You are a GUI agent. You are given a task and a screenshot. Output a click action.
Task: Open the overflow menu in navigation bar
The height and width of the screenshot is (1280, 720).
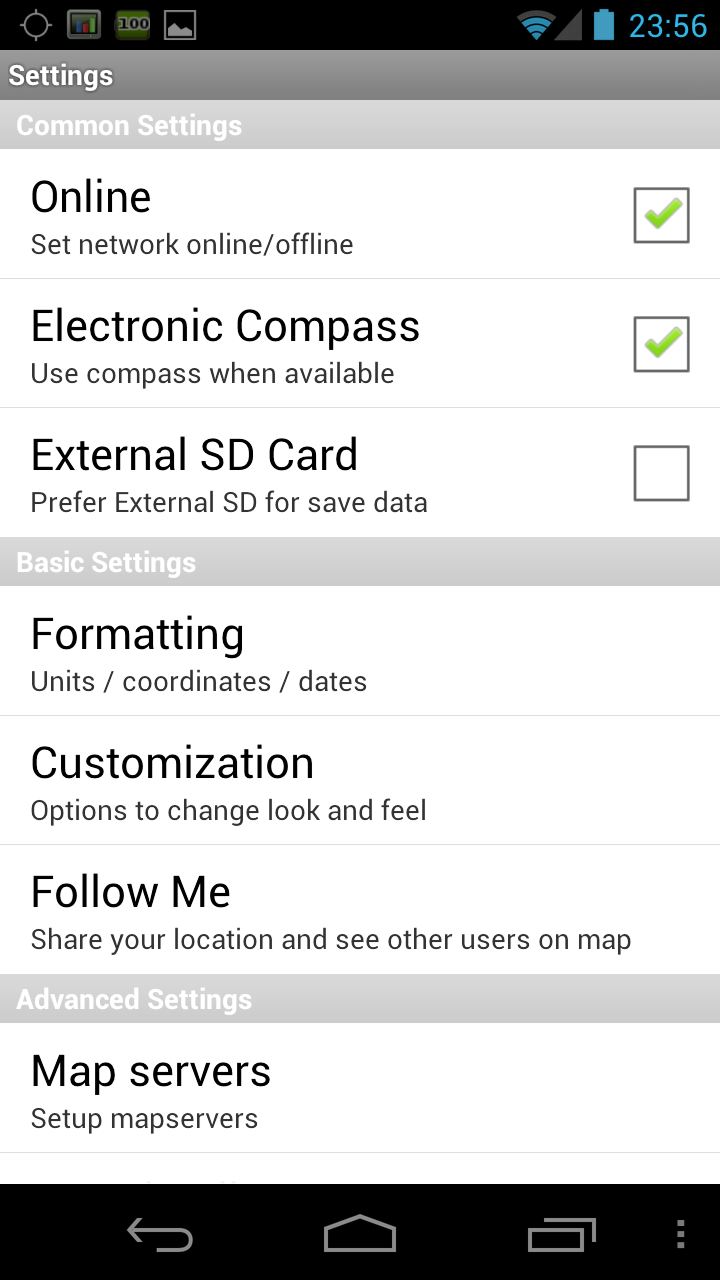coord(680,1235)
